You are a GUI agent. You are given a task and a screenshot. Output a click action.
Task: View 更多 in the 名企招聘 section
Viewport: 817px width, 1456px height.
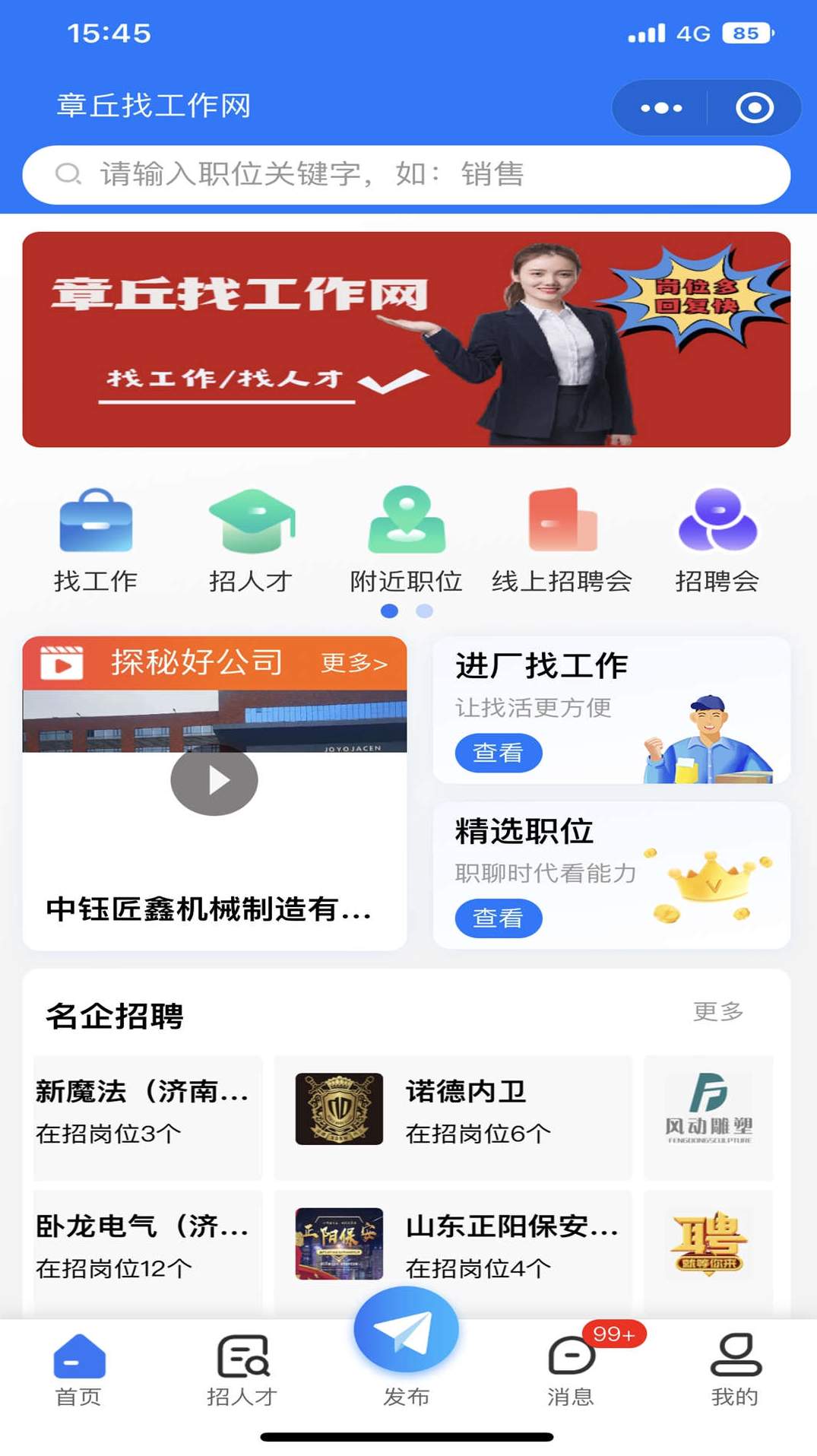pos(718,1011)
